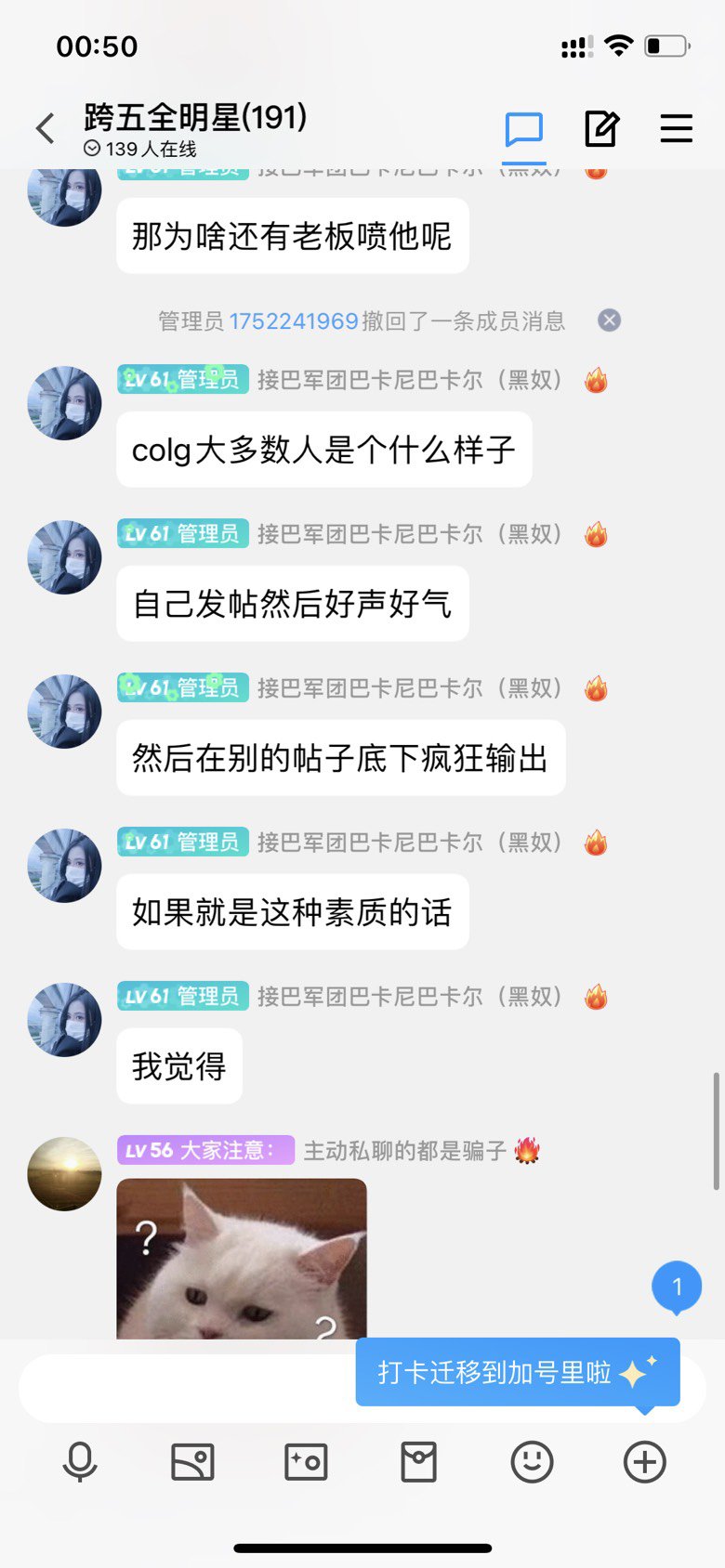Go back from the group chat
This screenshot has width=725, height=1568.
click(45, 128)
